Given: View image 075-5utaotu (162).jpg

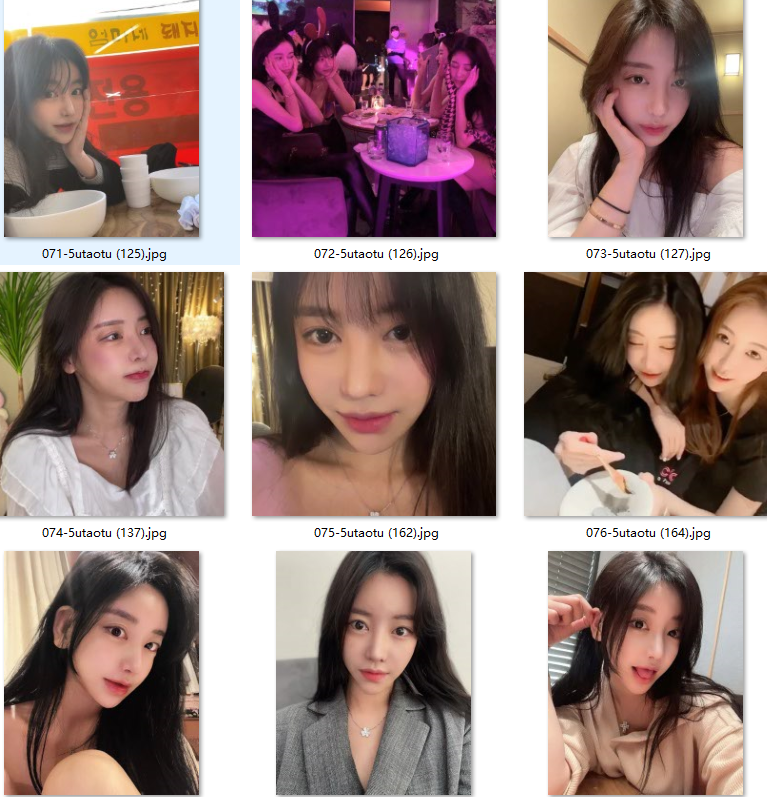Looking at the screenshot, I should click(373, 394).
